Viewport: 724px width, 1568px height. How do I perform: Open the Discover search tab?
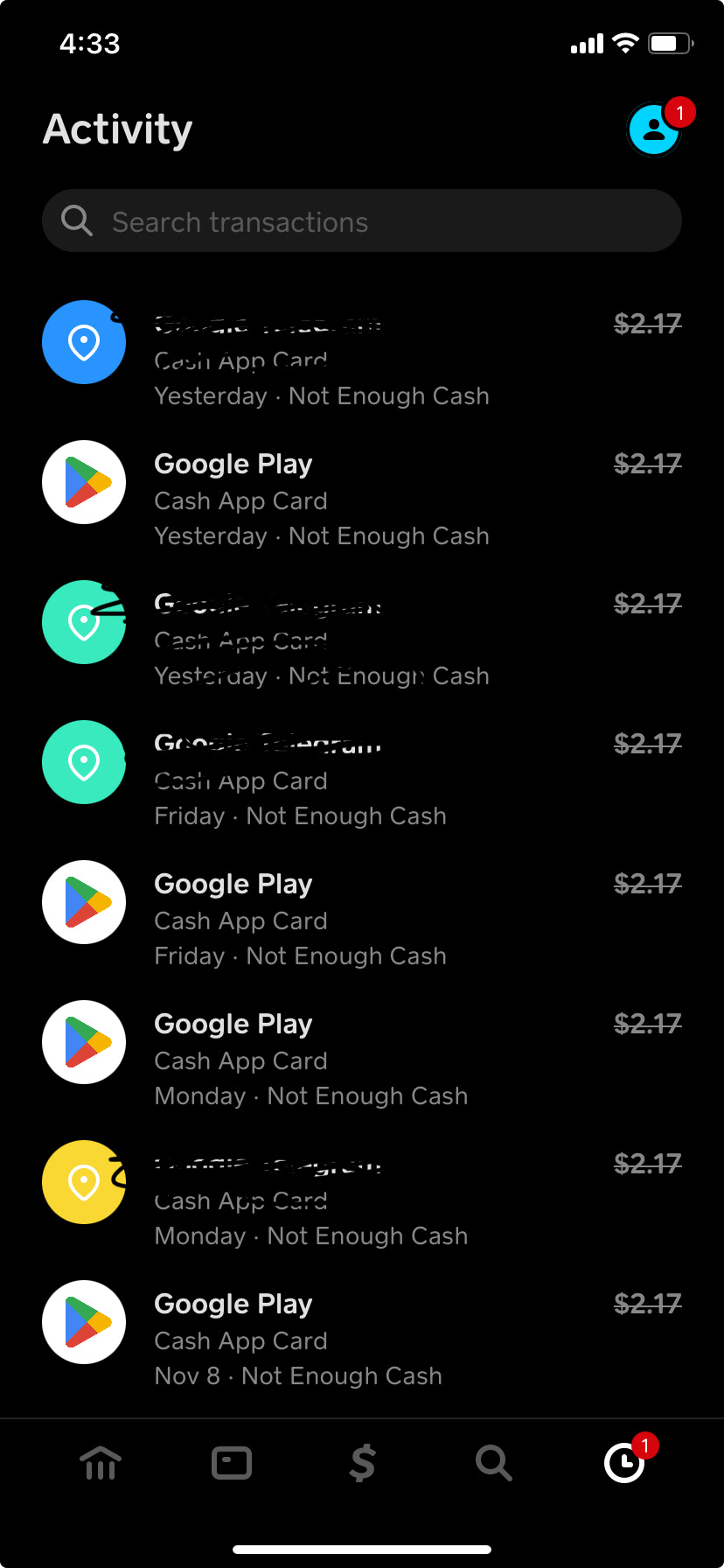click(x=493, y=1463)
